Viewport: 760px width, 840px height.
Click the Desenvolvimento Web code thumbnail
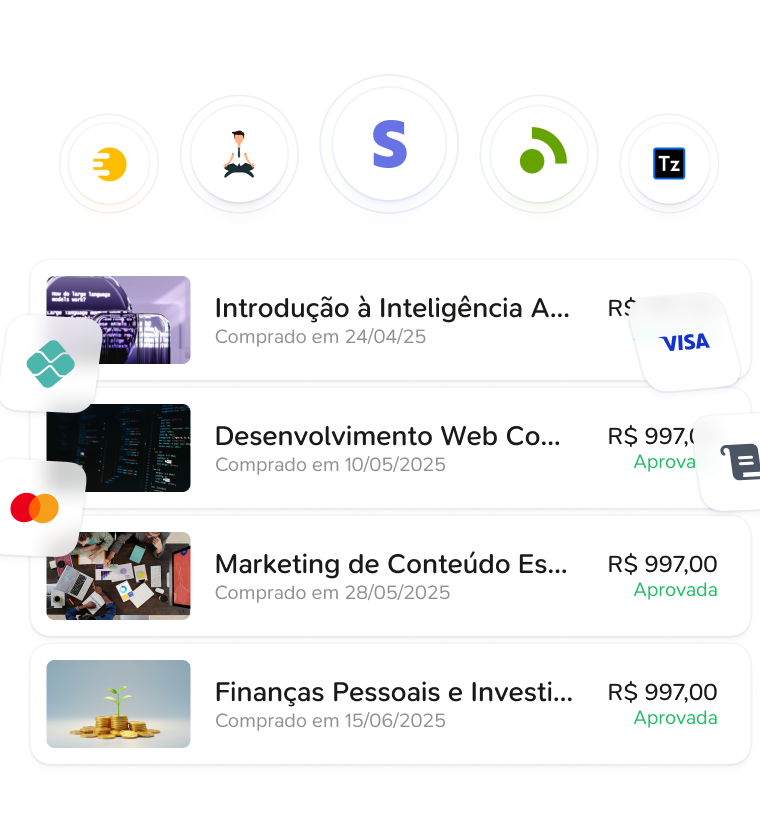point(118,447)
